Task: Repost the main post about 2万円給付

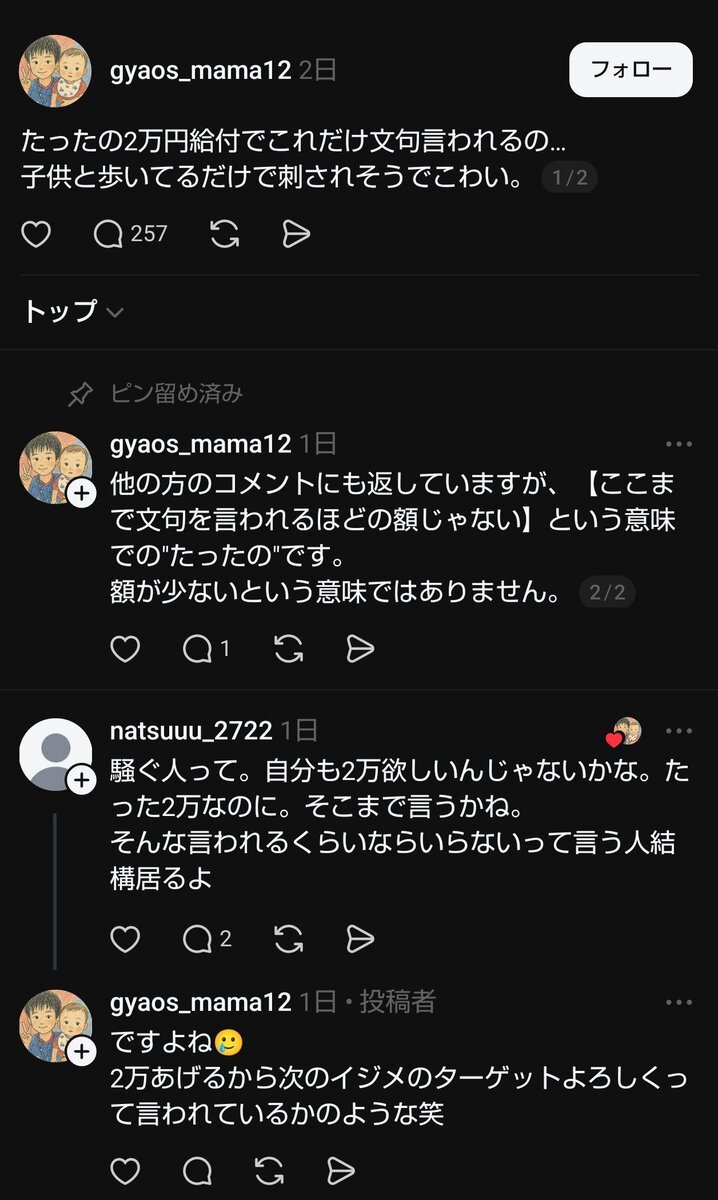Action: pyautogui.click(x=225, y=234)
